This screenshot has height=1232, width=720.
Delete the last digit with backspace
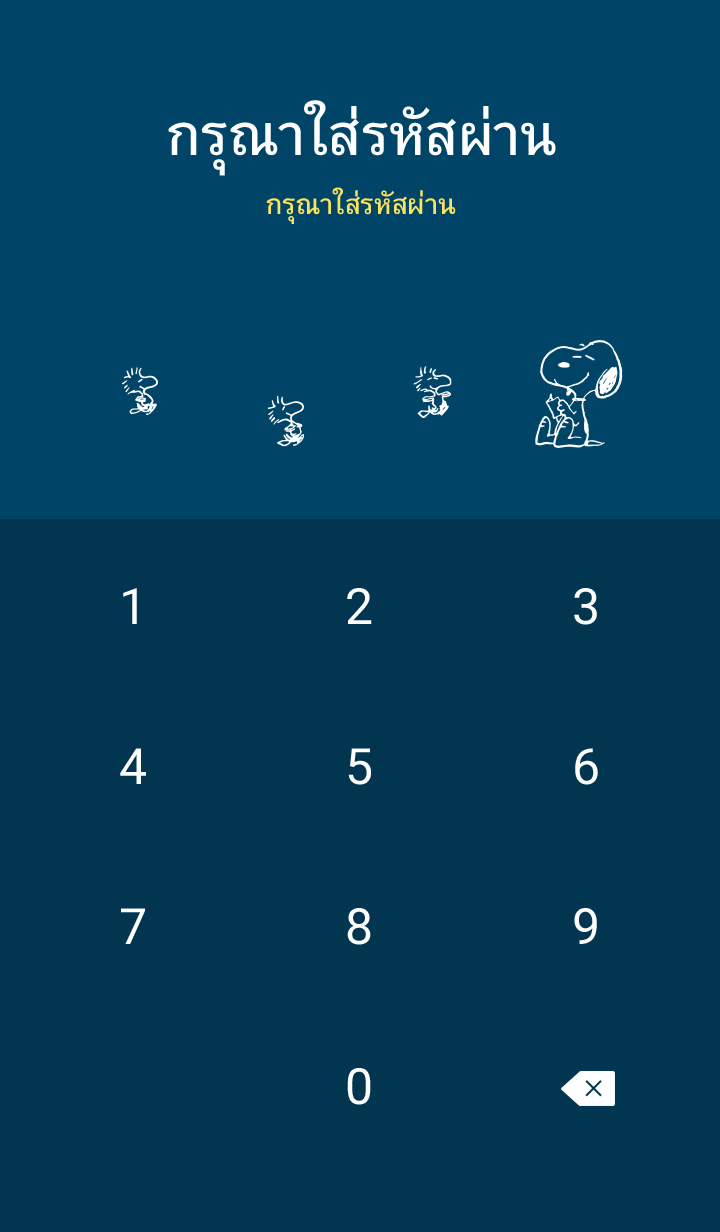(589, 1088)
